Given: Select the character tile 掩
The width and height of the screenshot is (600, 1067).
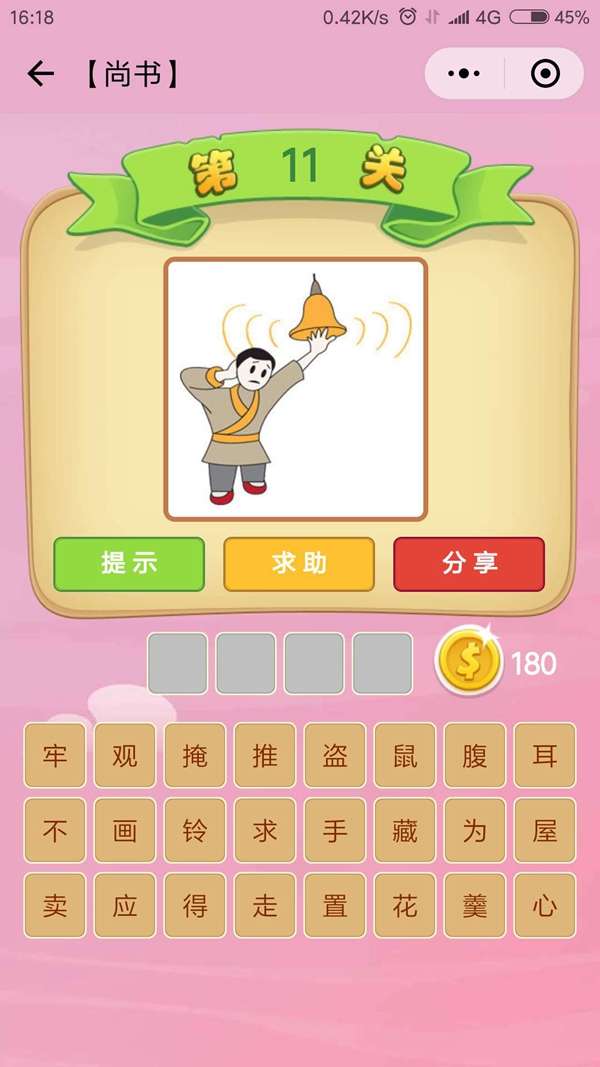Looking at the screenshot, I should (x=195, y=756).
